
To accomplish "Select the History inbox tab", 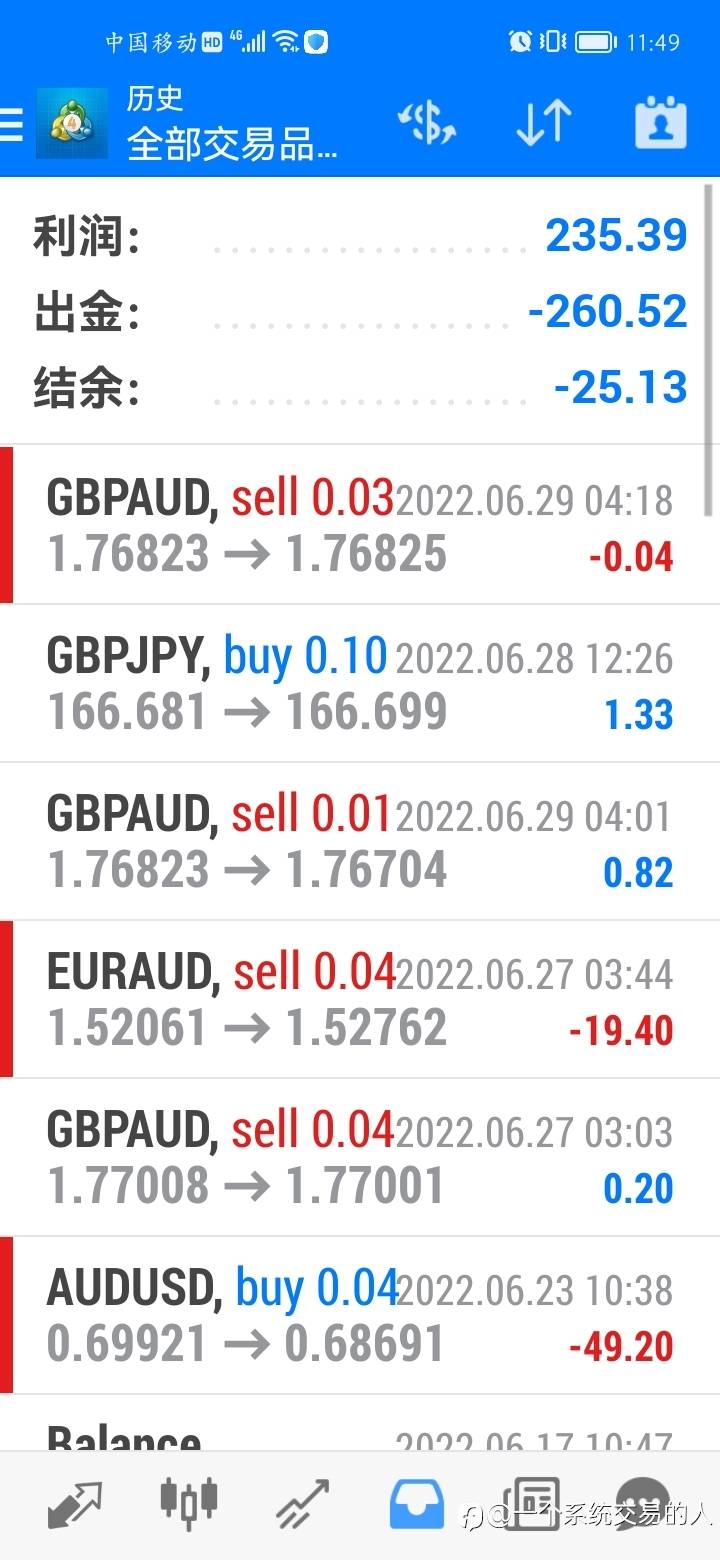I will (x=417, y=1505).
